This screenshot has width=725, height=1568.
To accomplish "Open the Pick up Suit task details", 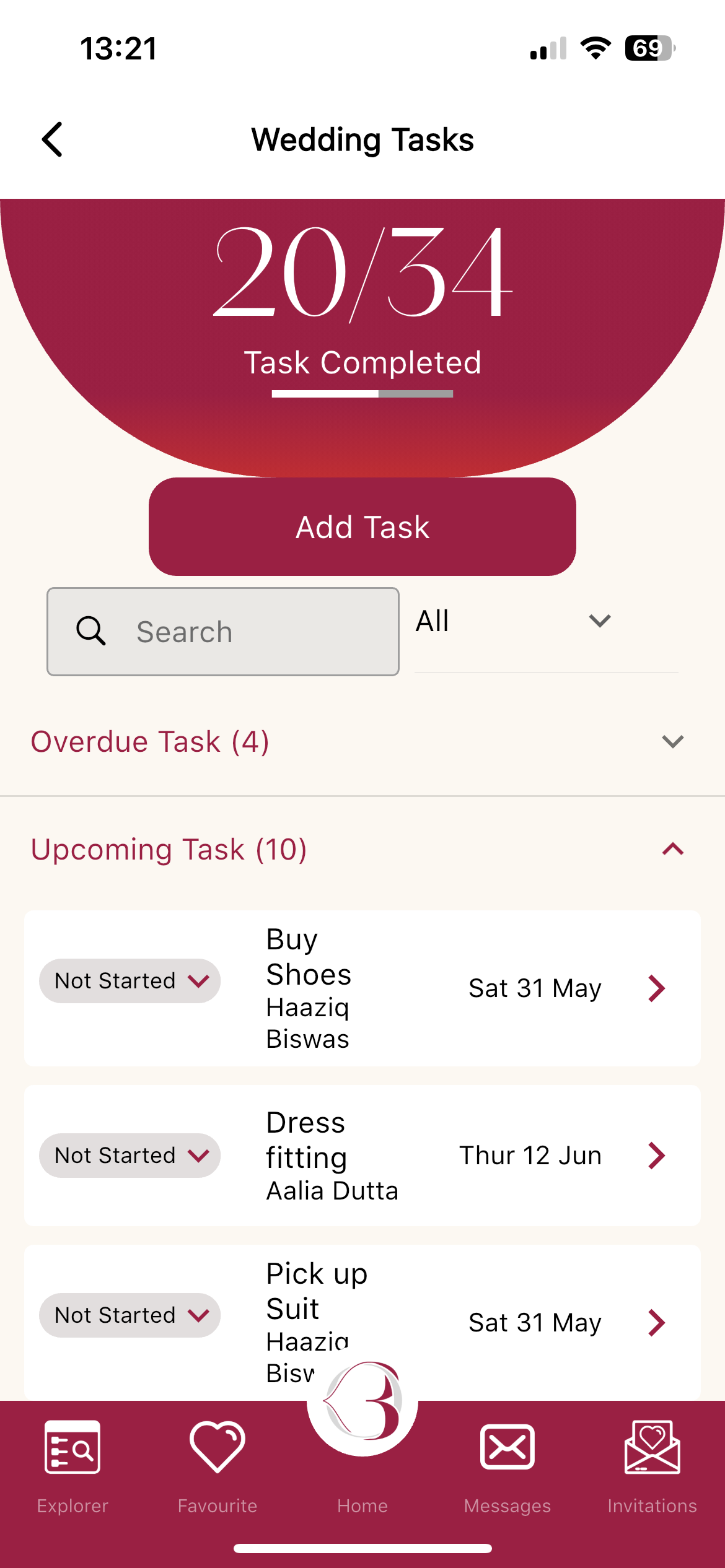I will pyautogui.click(x=656, y=1323).
